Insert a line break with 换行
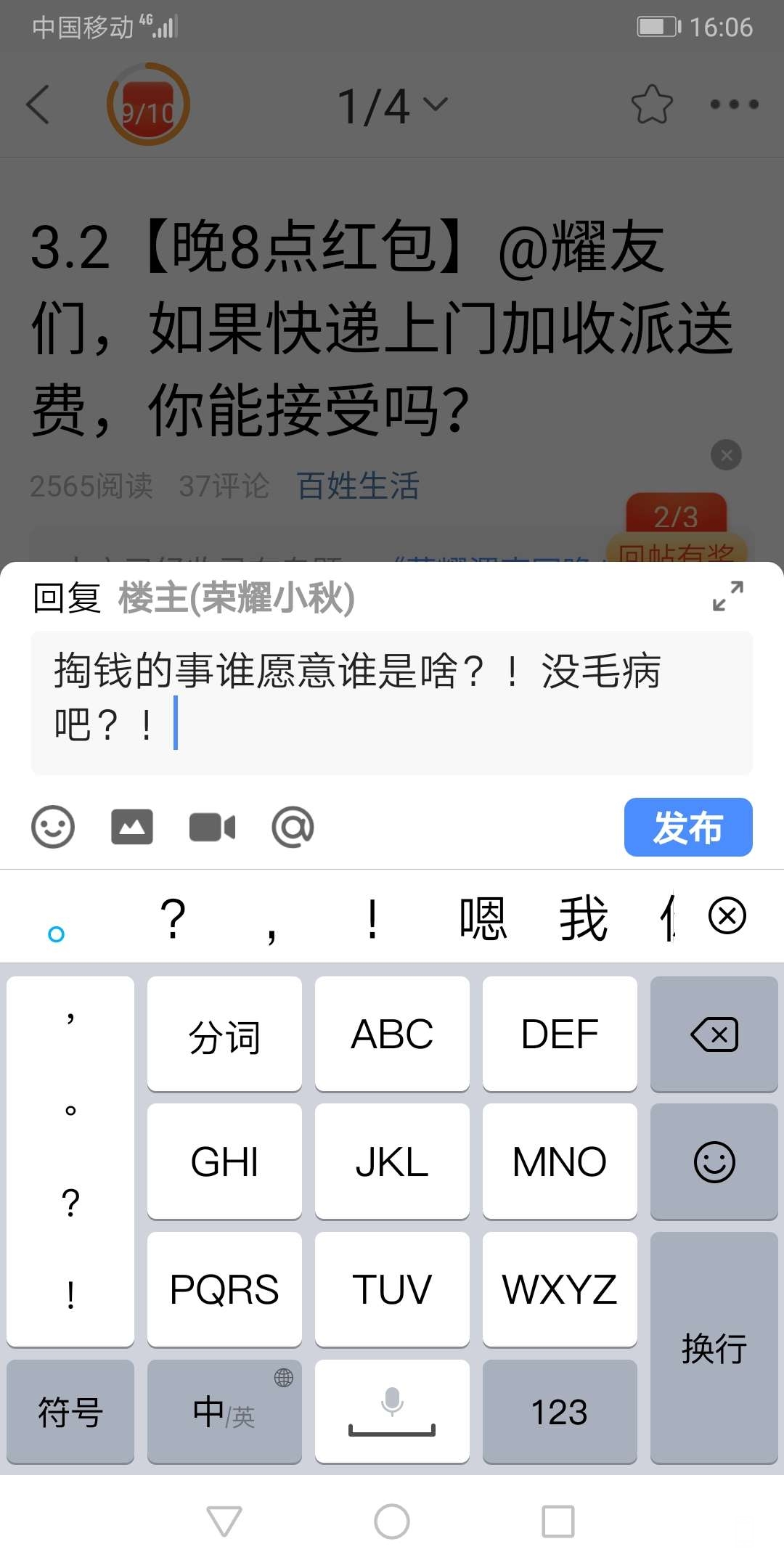The height and width of the screenshot is (1568, 784). (x=714, y=1348)
